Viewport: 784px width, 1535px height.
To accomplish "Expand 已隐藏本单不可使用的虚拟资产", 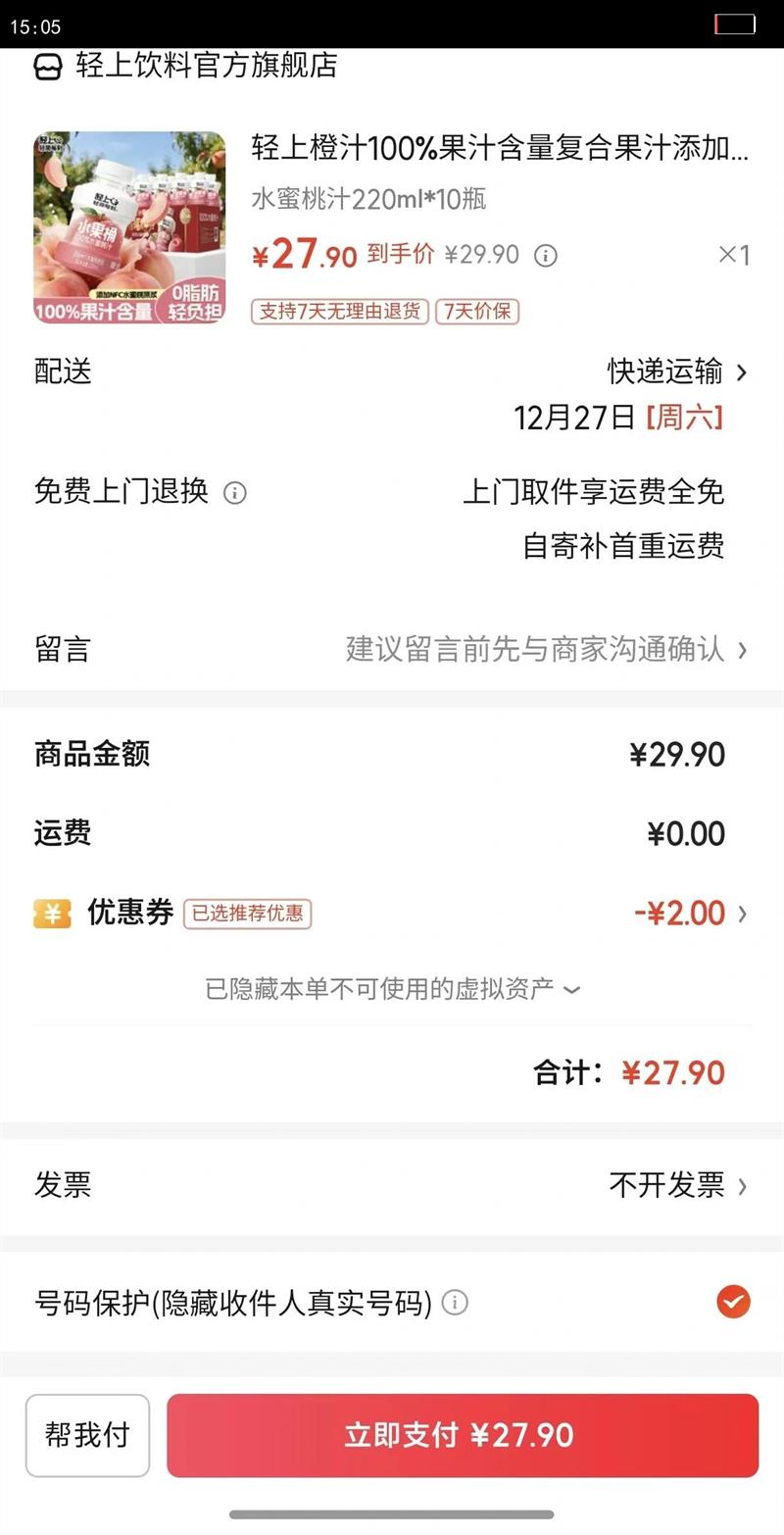I will (x=392, y=989).
